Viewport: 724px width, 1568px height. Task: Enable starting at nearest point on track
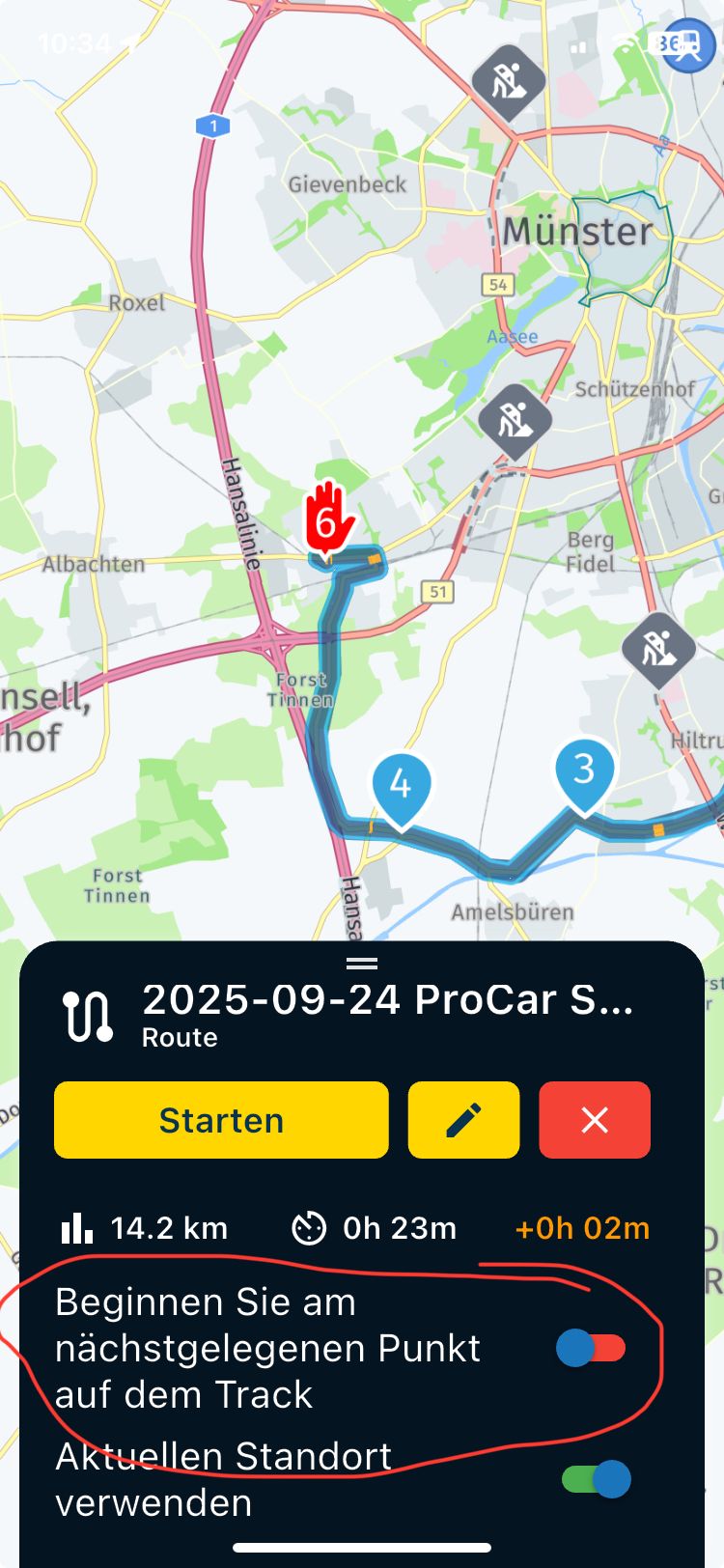[x=591, y=1348]
